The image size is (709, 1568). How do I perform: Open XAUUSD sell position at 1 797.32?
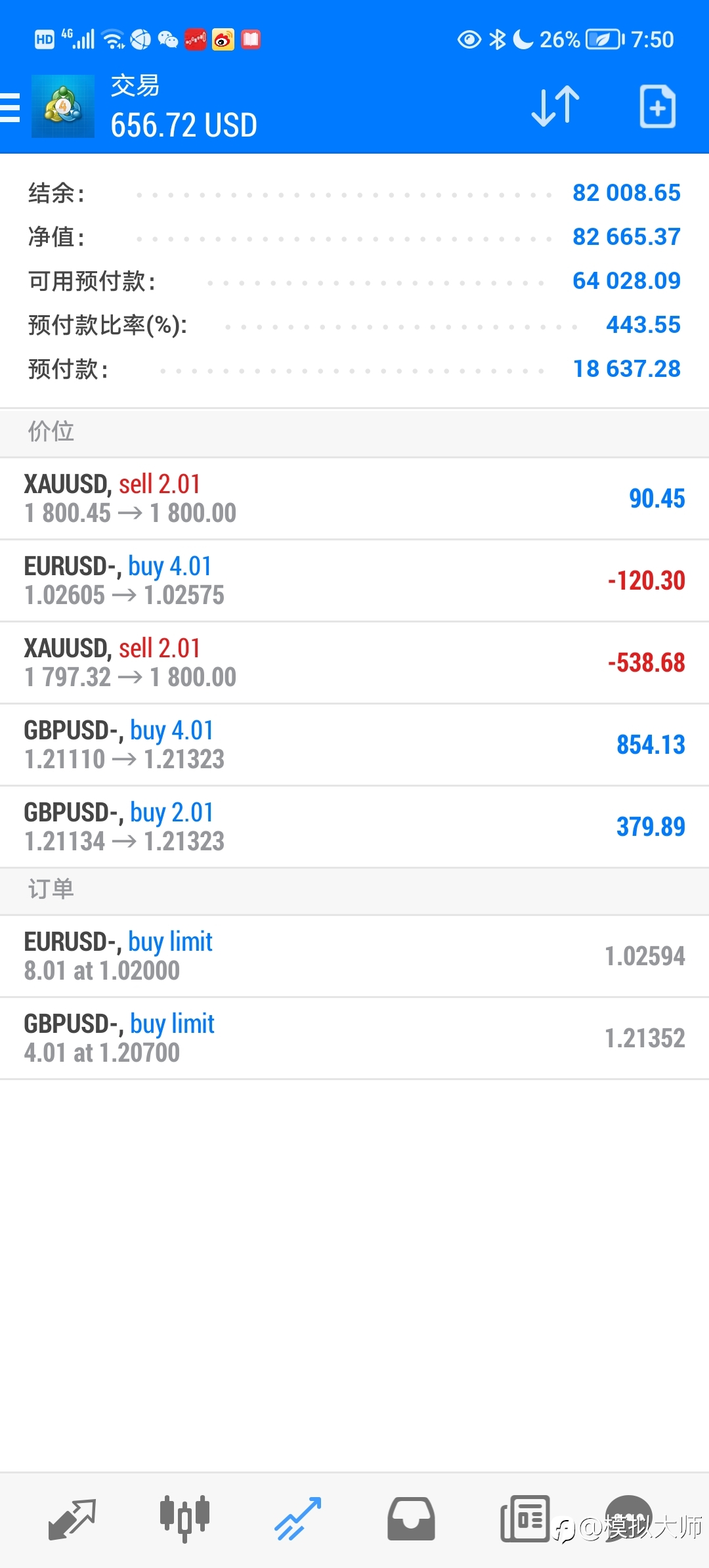pos(354,663)
